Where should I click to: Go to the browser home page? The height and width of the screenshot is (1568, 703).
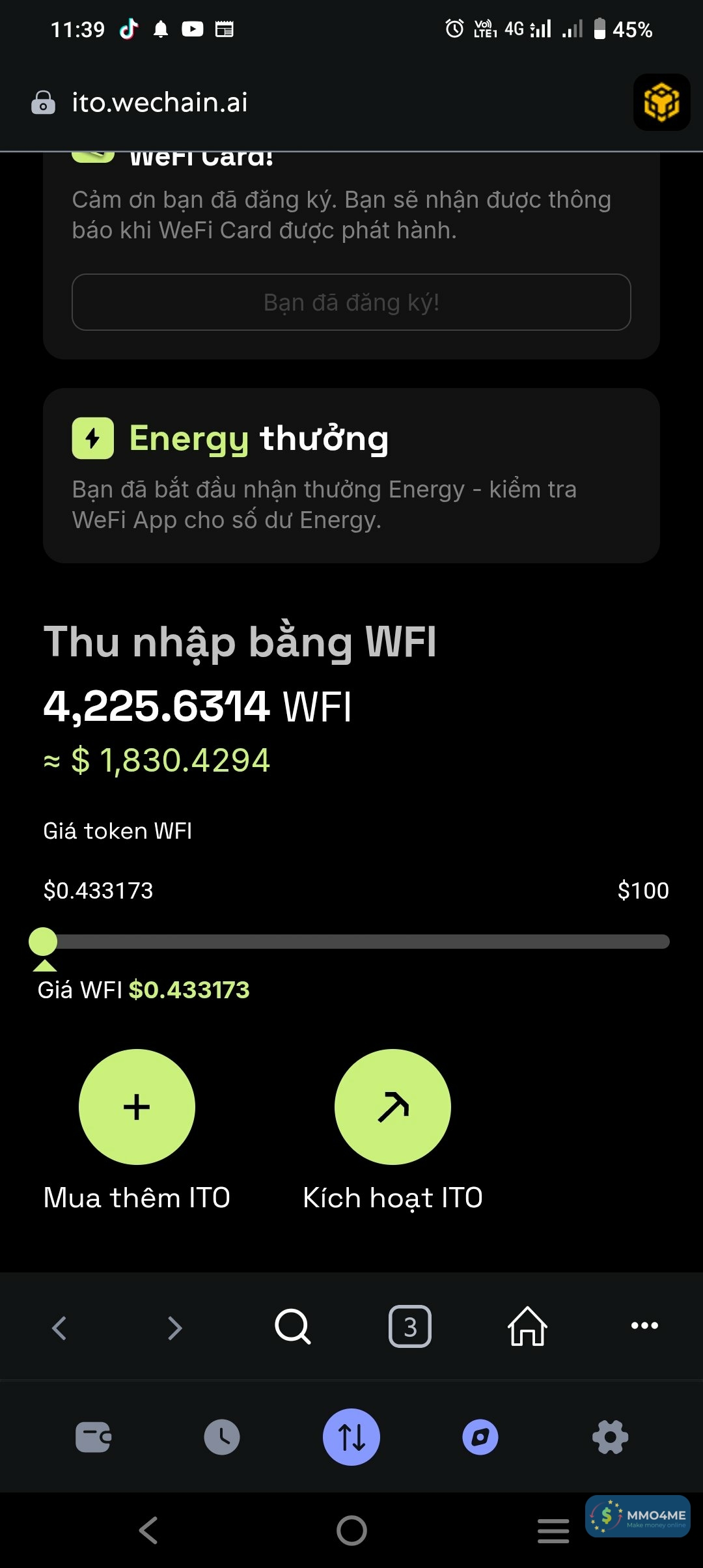(x=527, y=1326)
